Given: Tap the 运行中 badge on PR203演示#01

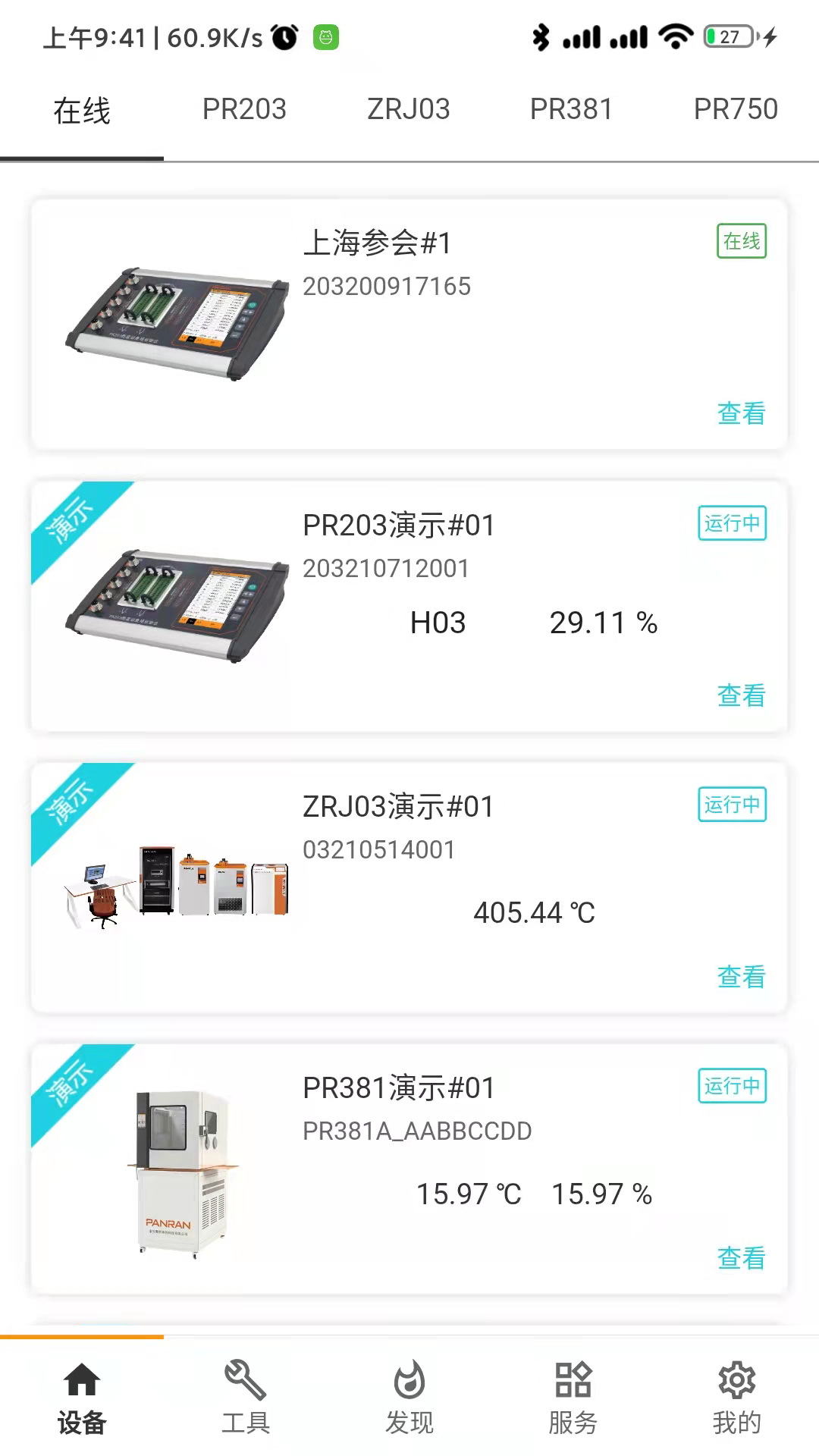Looking at the screenshot, I should point(731,524).
